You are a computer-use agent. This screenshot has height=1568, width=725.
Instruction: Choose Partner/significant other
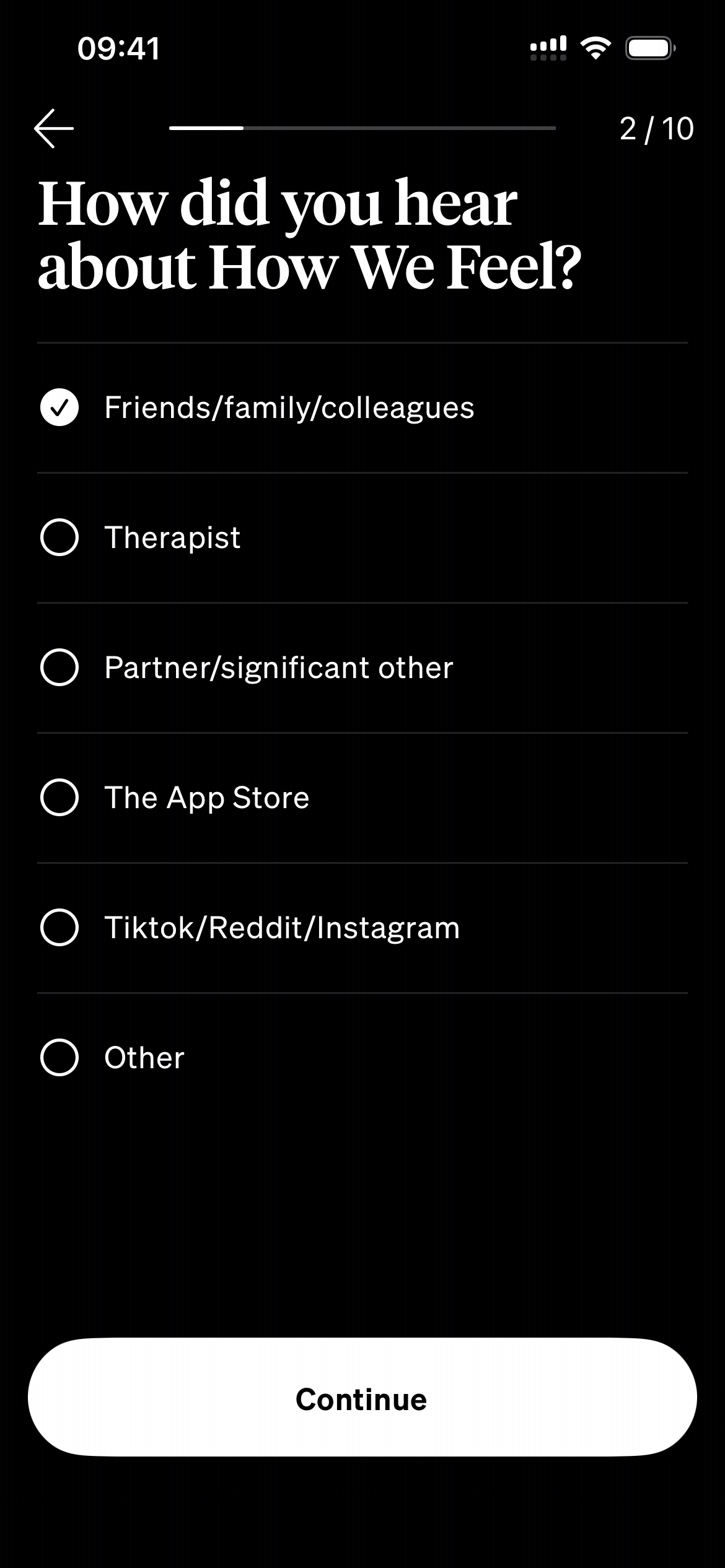59,668
